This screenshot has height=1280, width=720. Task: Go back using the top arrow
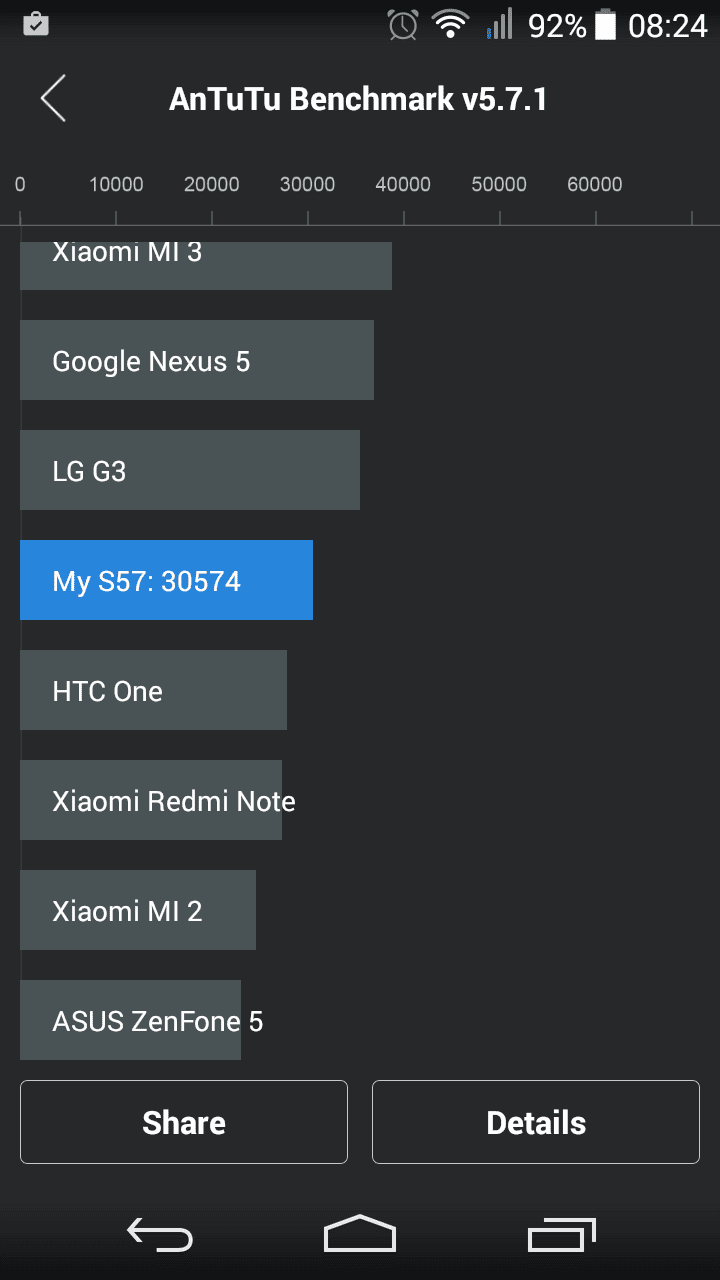point(53,99)
